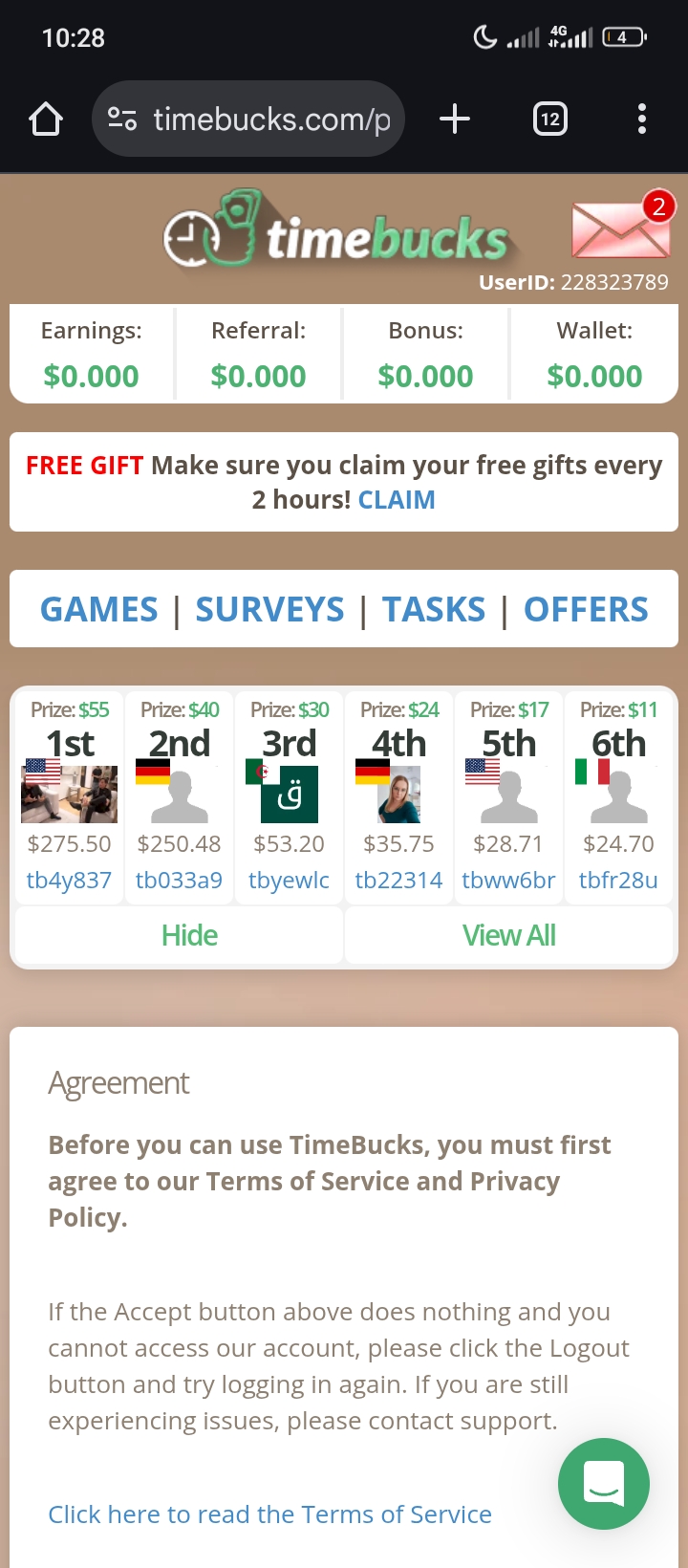The height and width of the screenshot is (1568, 688).
Task: Open the tab switcher showing 12 tabs
Action: 549,120
